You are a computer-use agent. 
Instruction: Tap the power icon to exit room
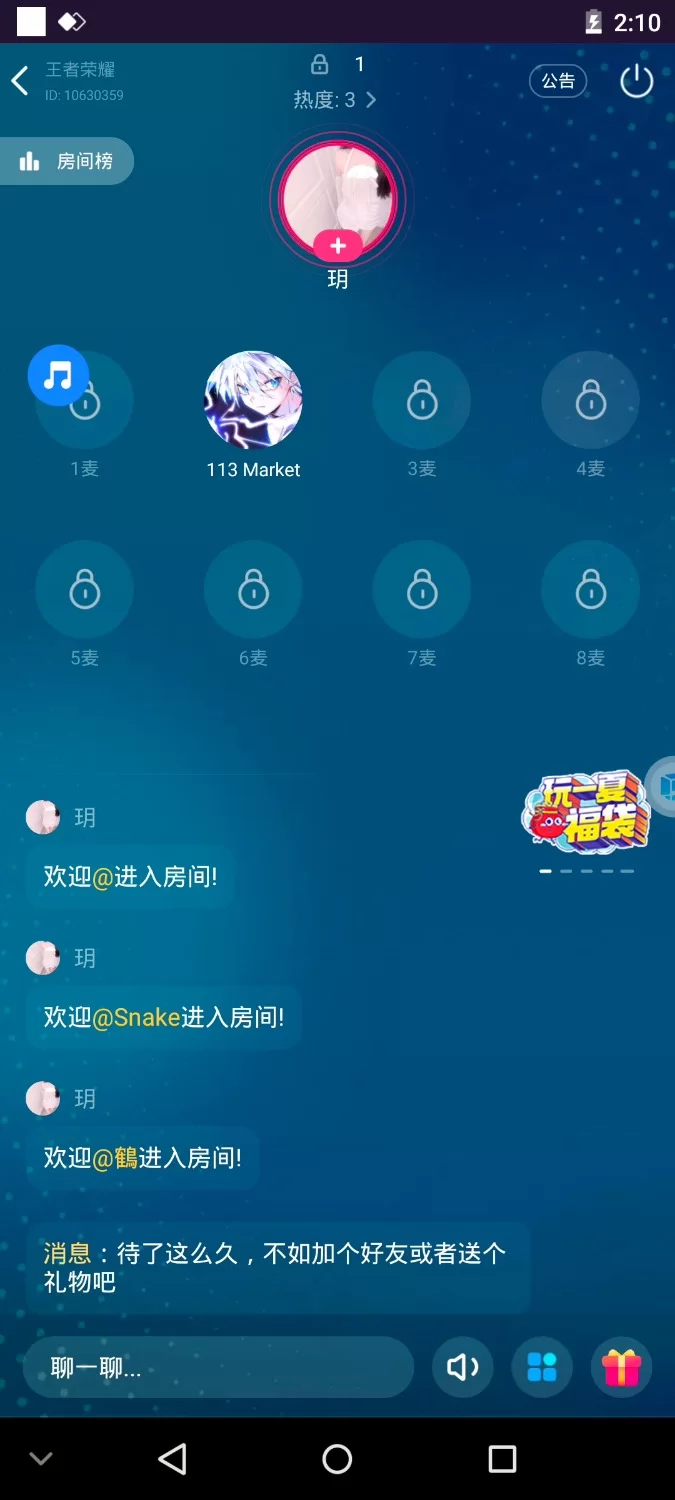(x=636, y=82)
